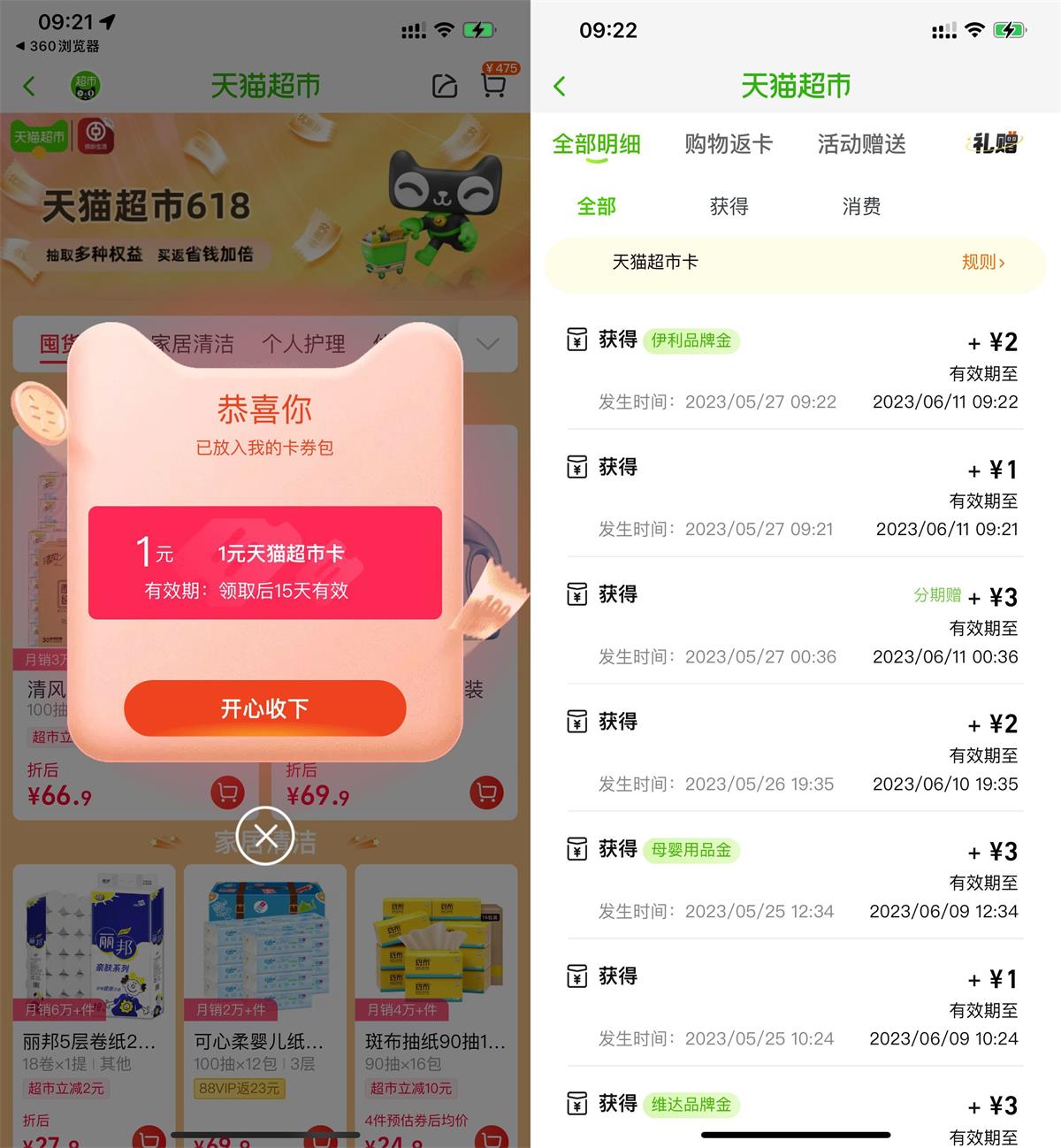Open the 规则 link
Viewport: 1061px width, 1148px height.
[983, 262]
